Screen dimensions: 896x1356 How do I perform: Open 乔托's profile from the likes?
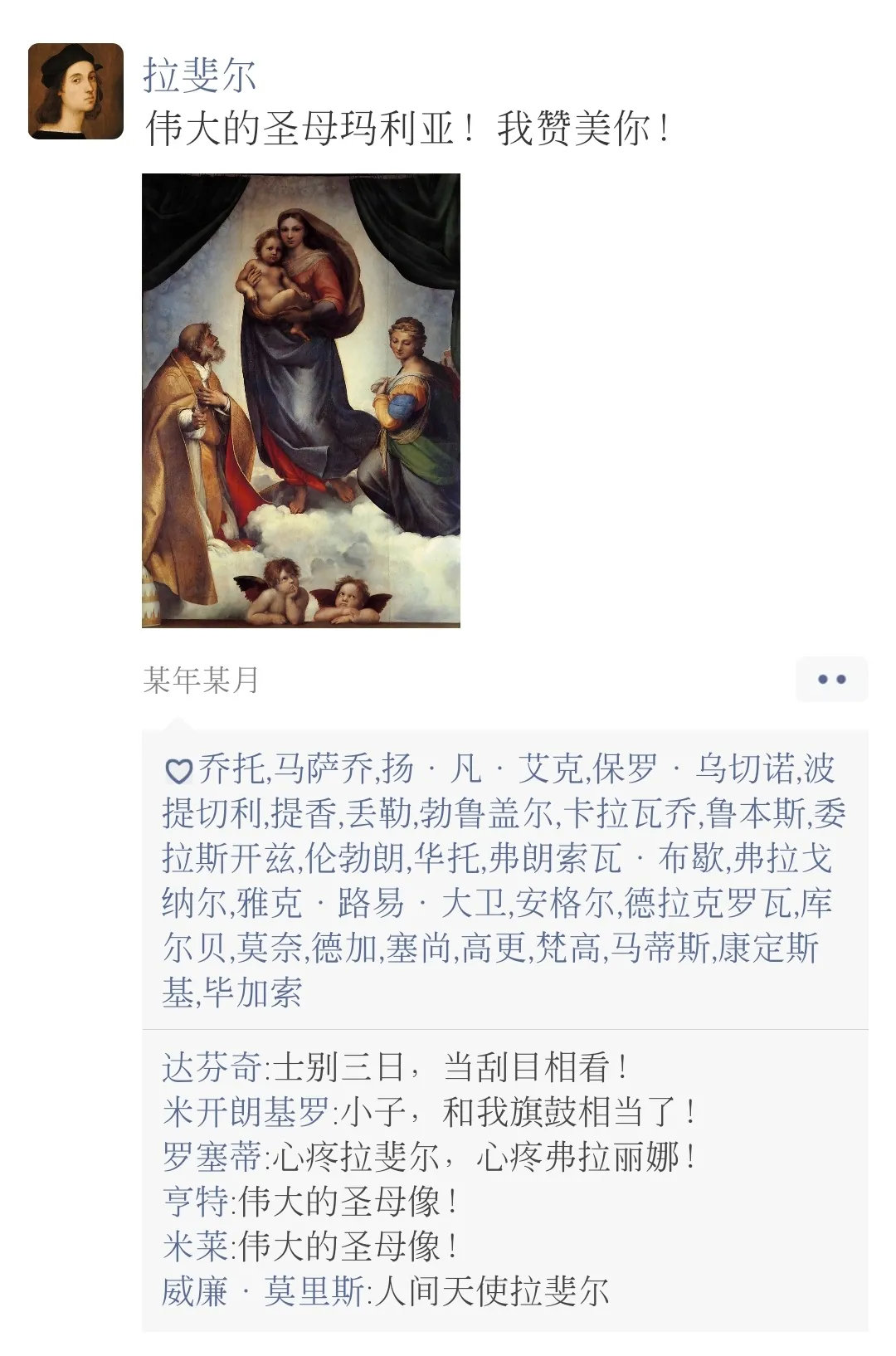(x=231, y=768)
